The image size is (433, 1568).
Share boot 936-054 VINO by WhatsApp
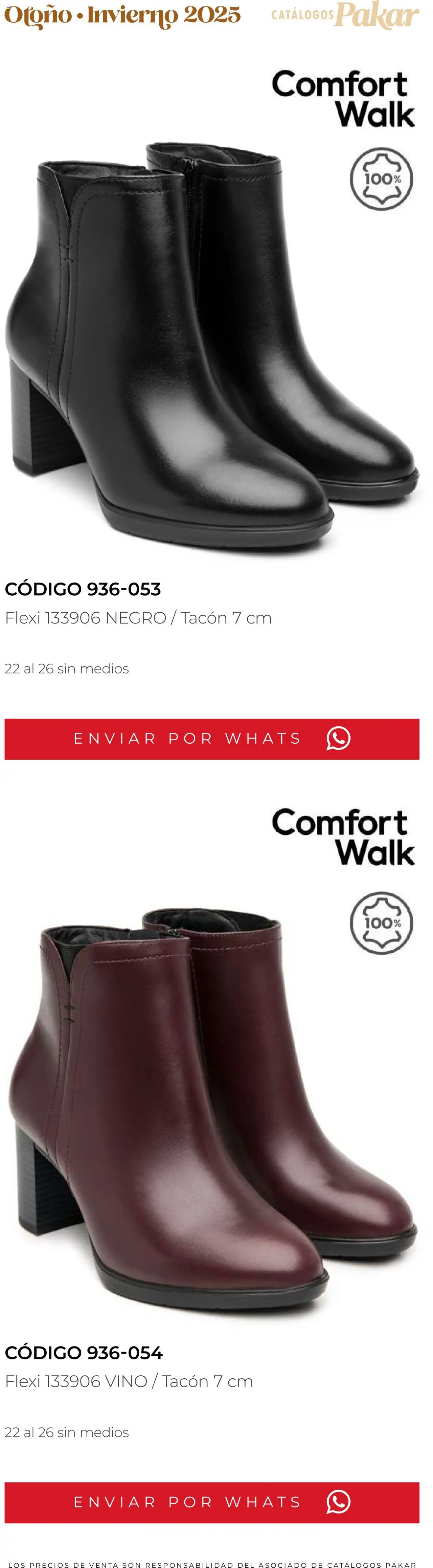point(212,1502)
